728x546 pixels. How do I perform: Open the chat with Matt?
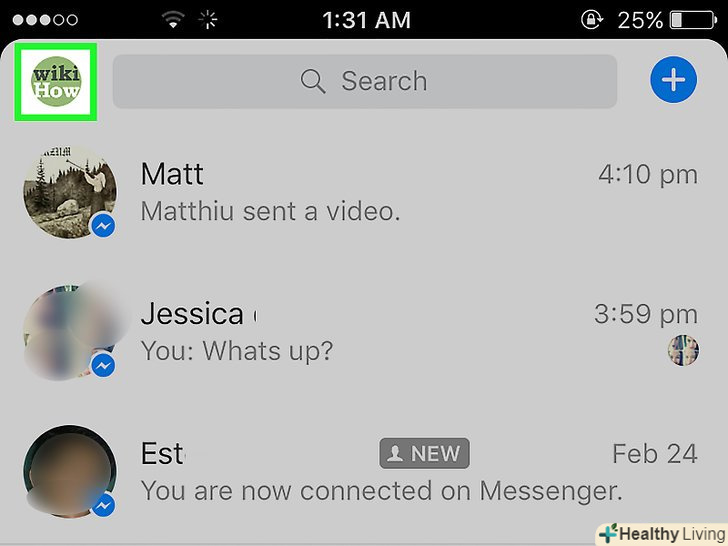(x=400, y=192)
